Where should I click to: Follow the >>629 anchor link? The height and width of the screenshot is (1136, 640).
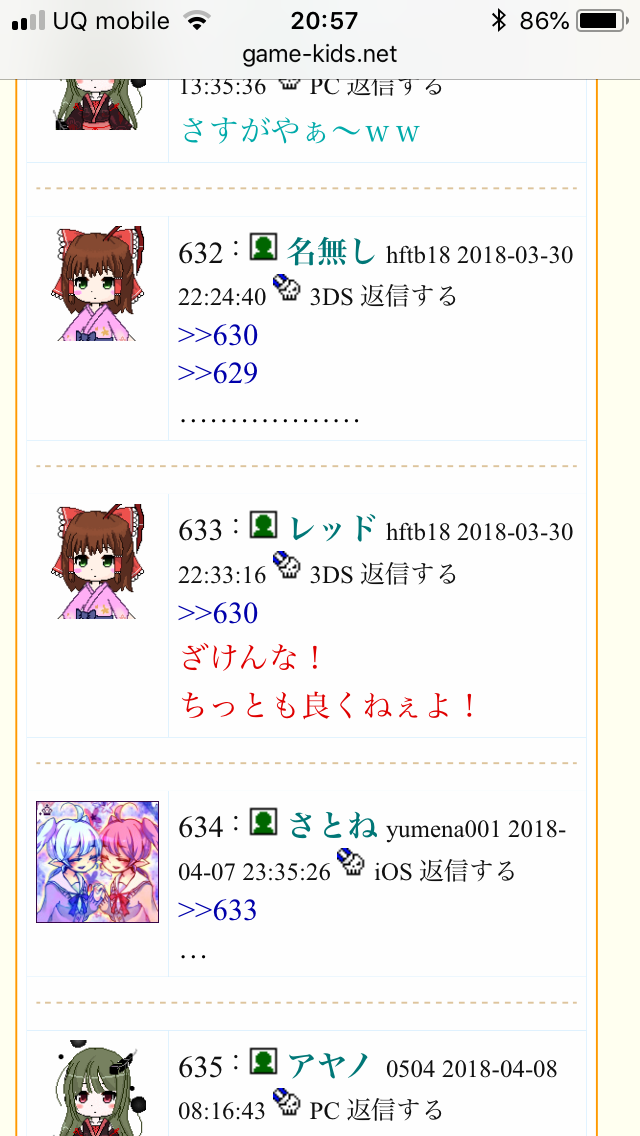[218, 373]
